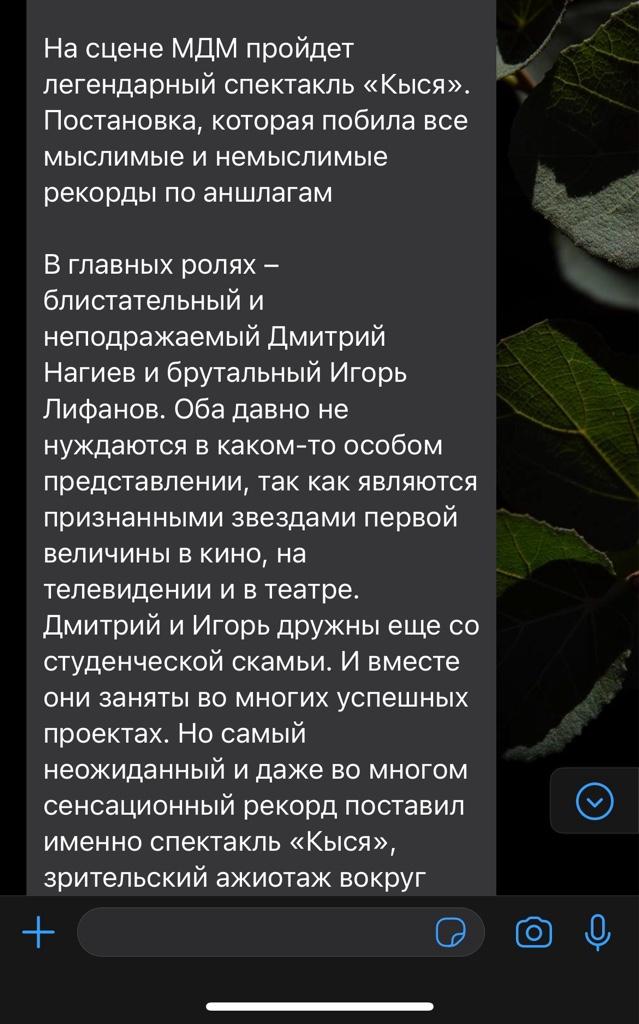Open the camera to take a photo
Image resolution: width=639 pixels, height=1024 pixels.
tap(533, 933)
